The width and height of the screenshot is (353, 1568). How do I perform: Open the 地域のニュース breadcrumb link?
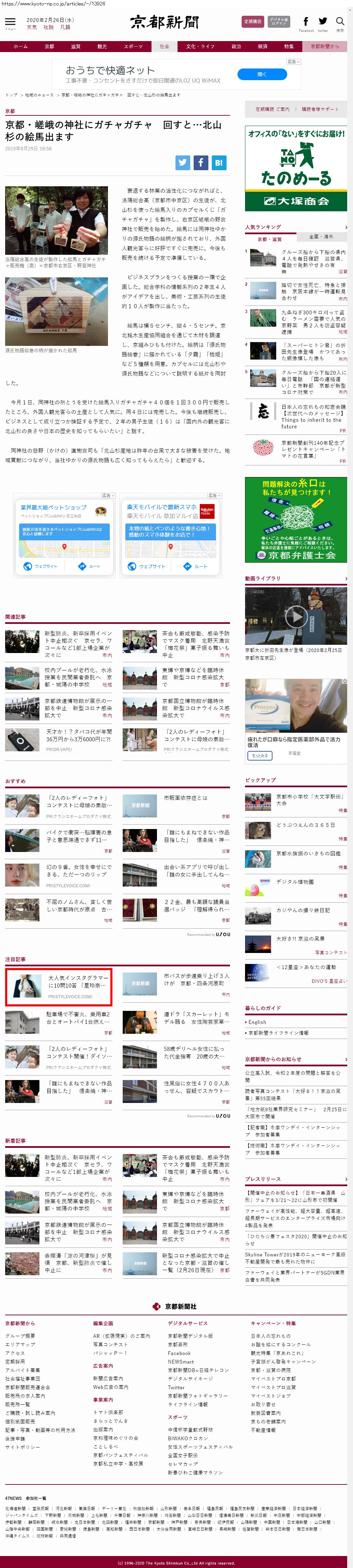(39, 95)
